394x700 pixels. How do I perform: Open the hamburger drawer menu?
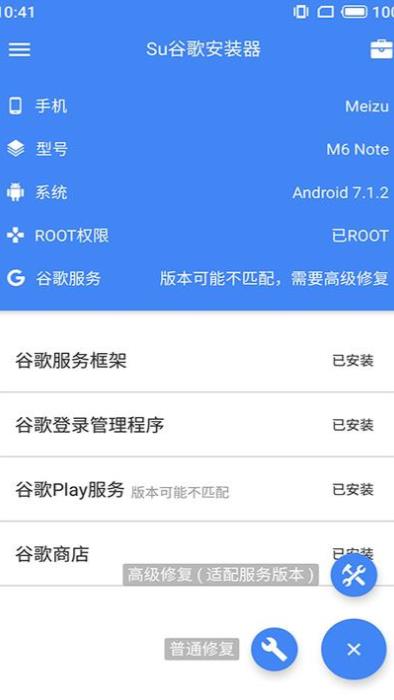coord(20,49)
